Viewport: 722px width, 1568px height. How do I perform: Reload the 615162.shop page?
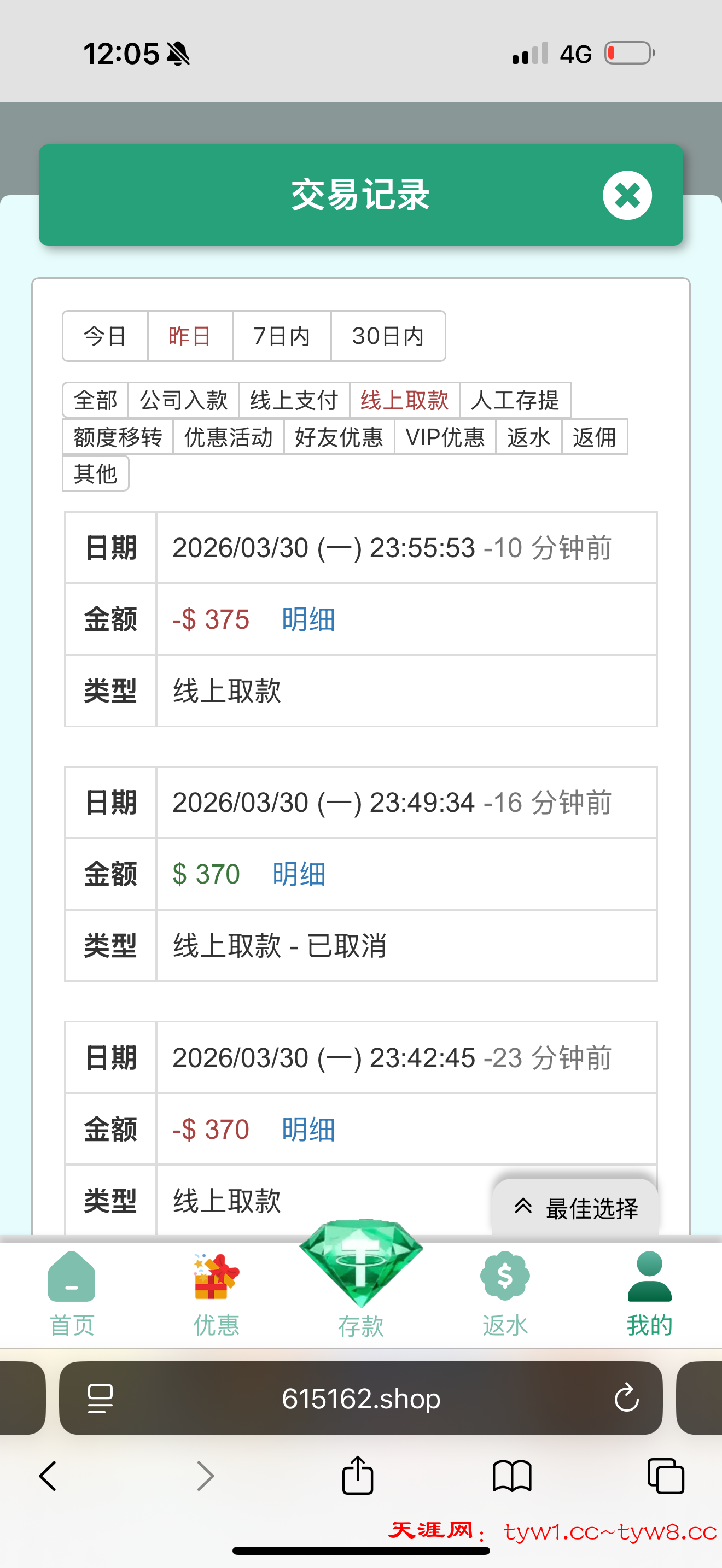click(626, 1398)
